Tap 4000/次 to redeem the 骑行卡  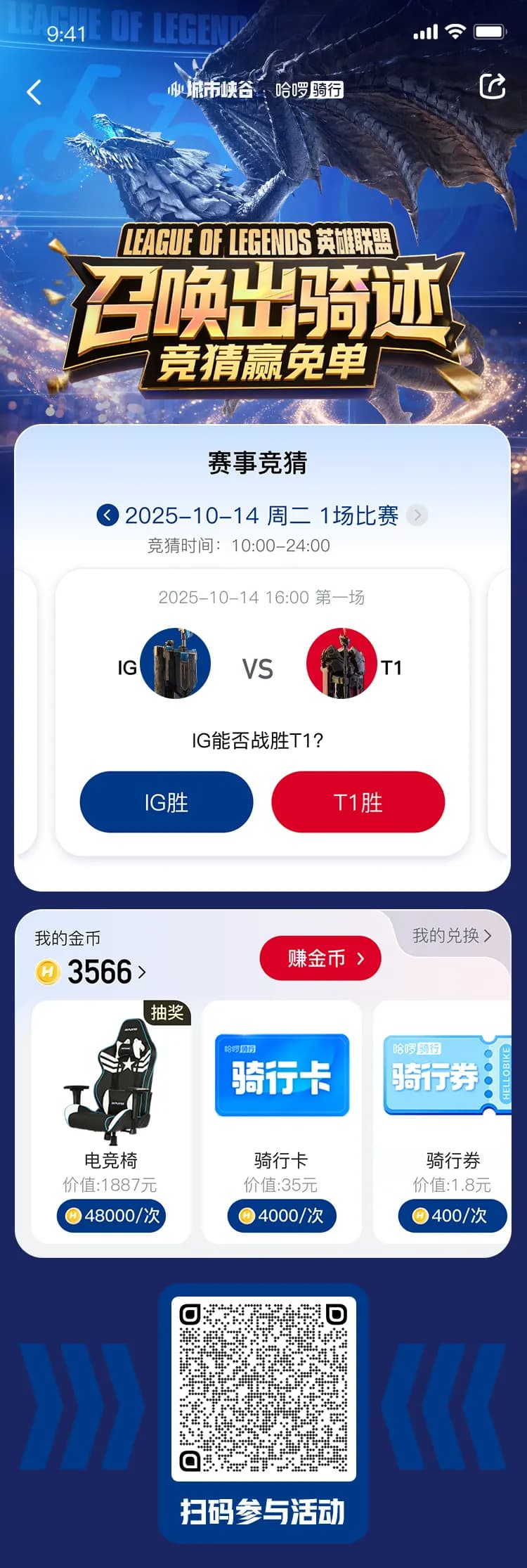coord(282,1216)
